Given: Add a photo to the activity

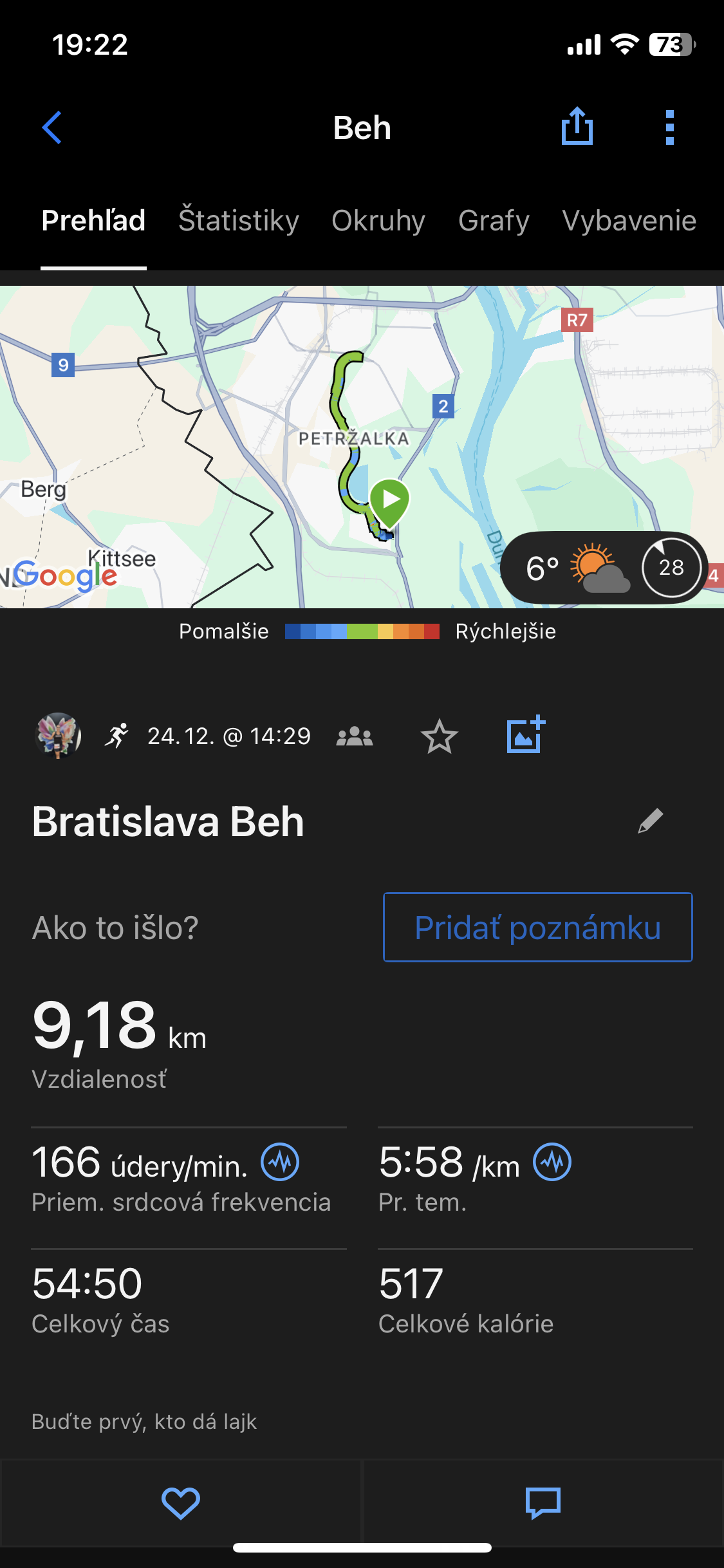Looking at the screenshot, I should pos(526,735).
